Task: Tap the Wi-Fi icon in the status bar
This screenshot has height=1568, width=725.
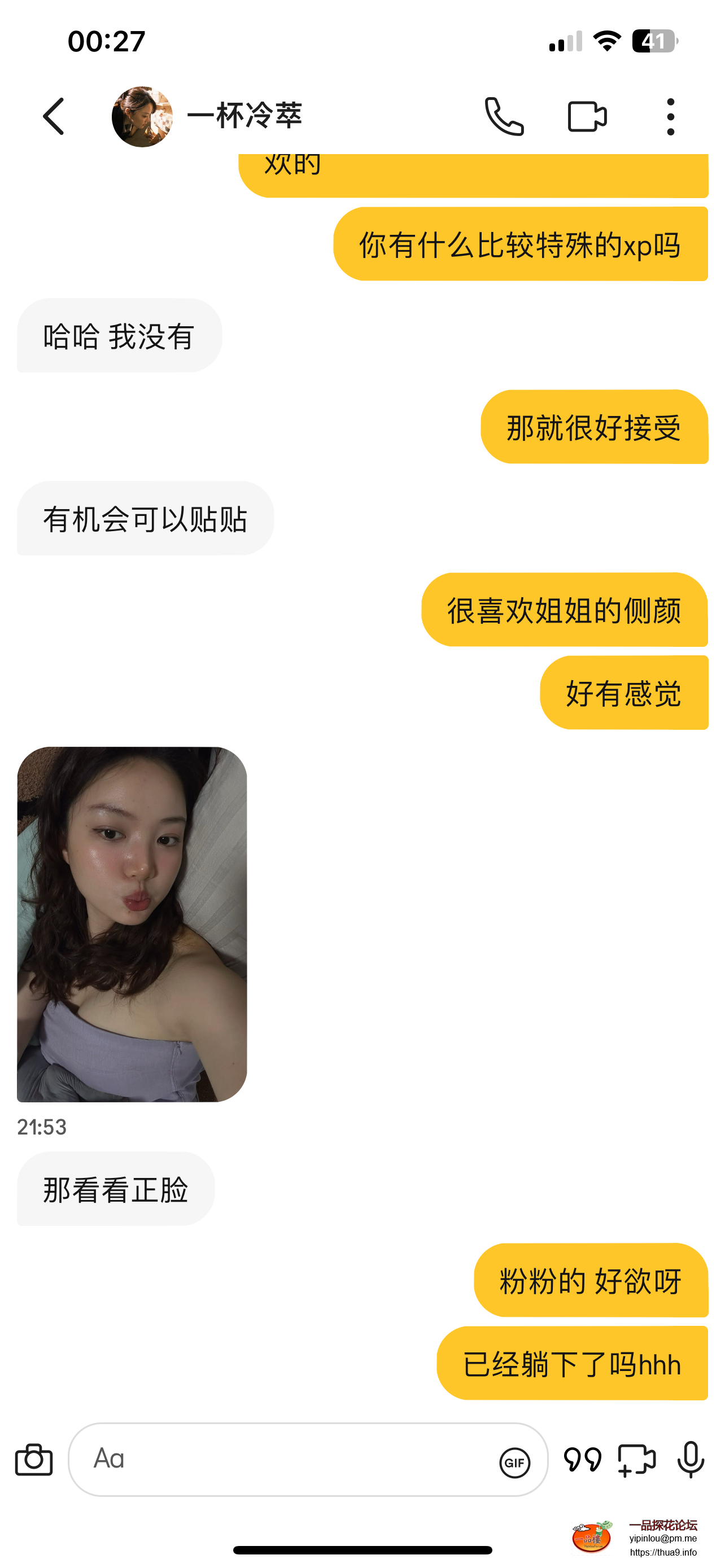Action: (606, 41)
